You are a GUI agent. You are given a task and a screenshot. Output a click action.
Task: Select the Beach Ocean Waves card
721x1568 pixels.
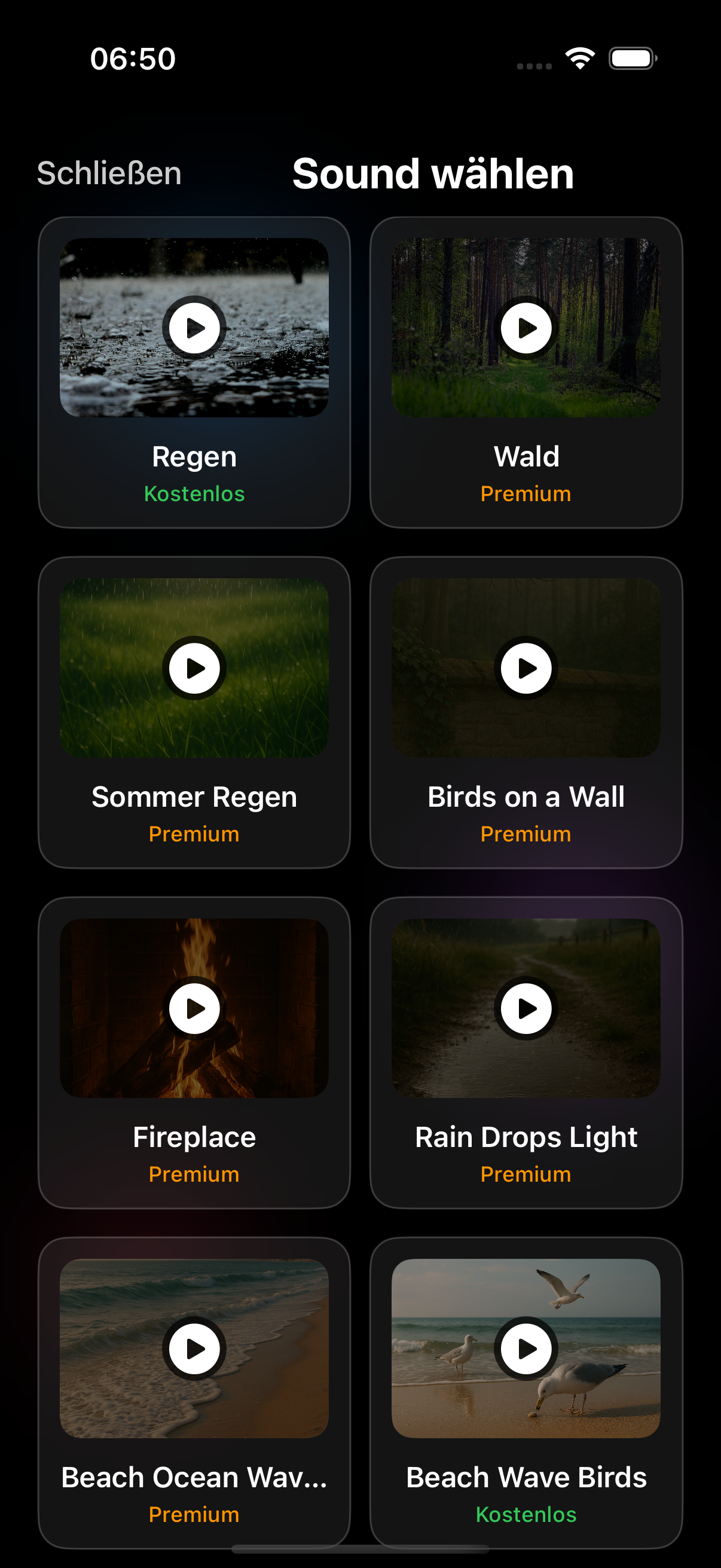194,1490
